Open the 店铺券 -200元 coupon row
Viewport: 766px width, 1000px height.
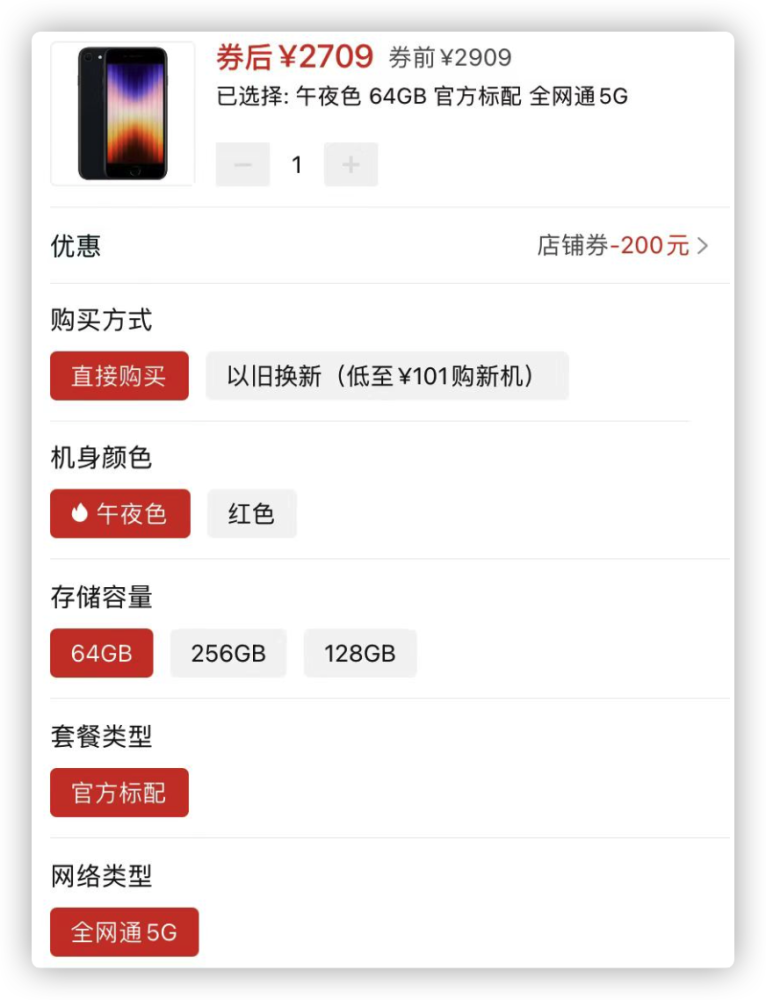[x=622, y=246]
